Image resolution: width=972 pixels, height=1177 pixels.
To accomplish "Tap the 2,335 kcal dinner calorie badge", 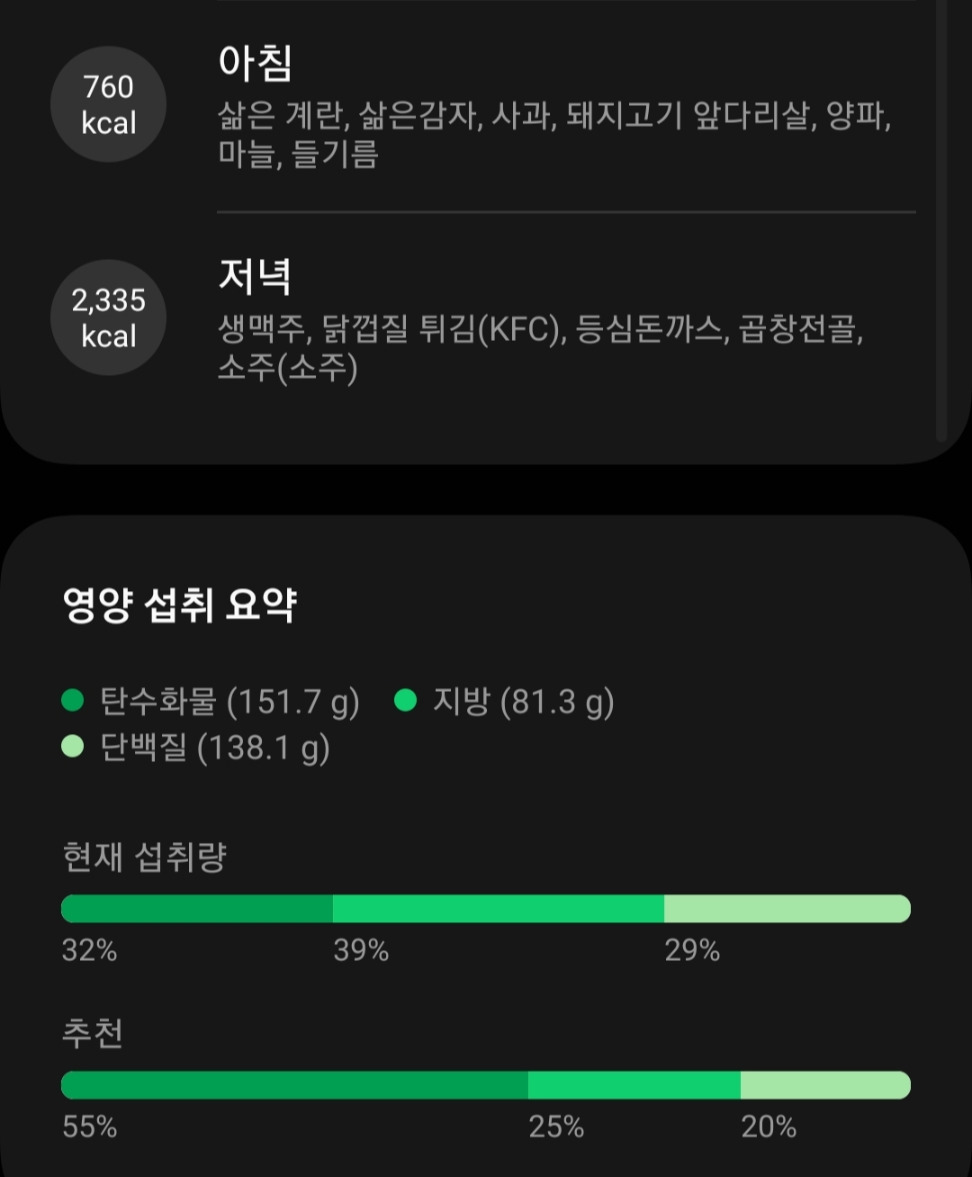I will tap(108, 318).
